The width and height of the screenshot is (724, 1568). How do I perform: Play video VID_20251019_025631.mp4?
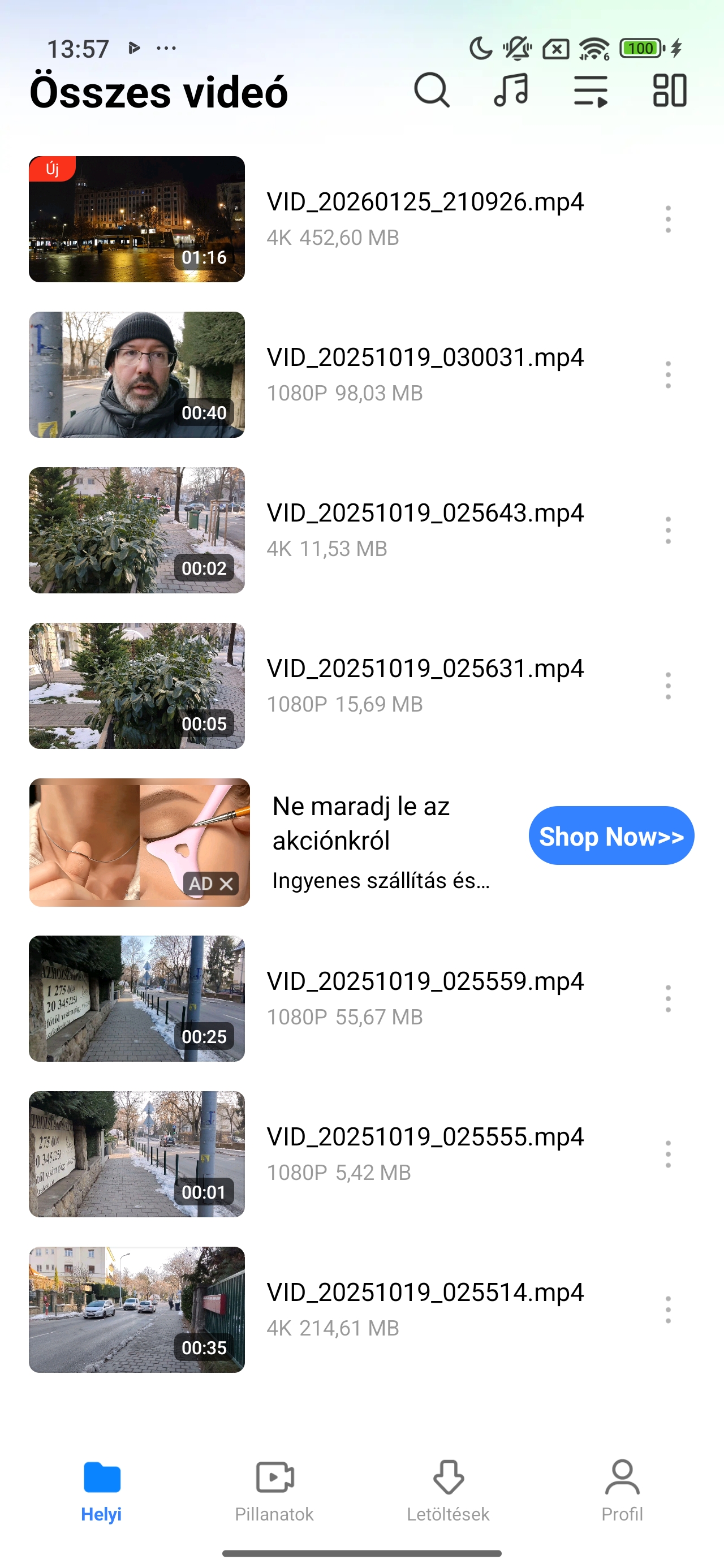pyautogui.click(x=136, y=686)
